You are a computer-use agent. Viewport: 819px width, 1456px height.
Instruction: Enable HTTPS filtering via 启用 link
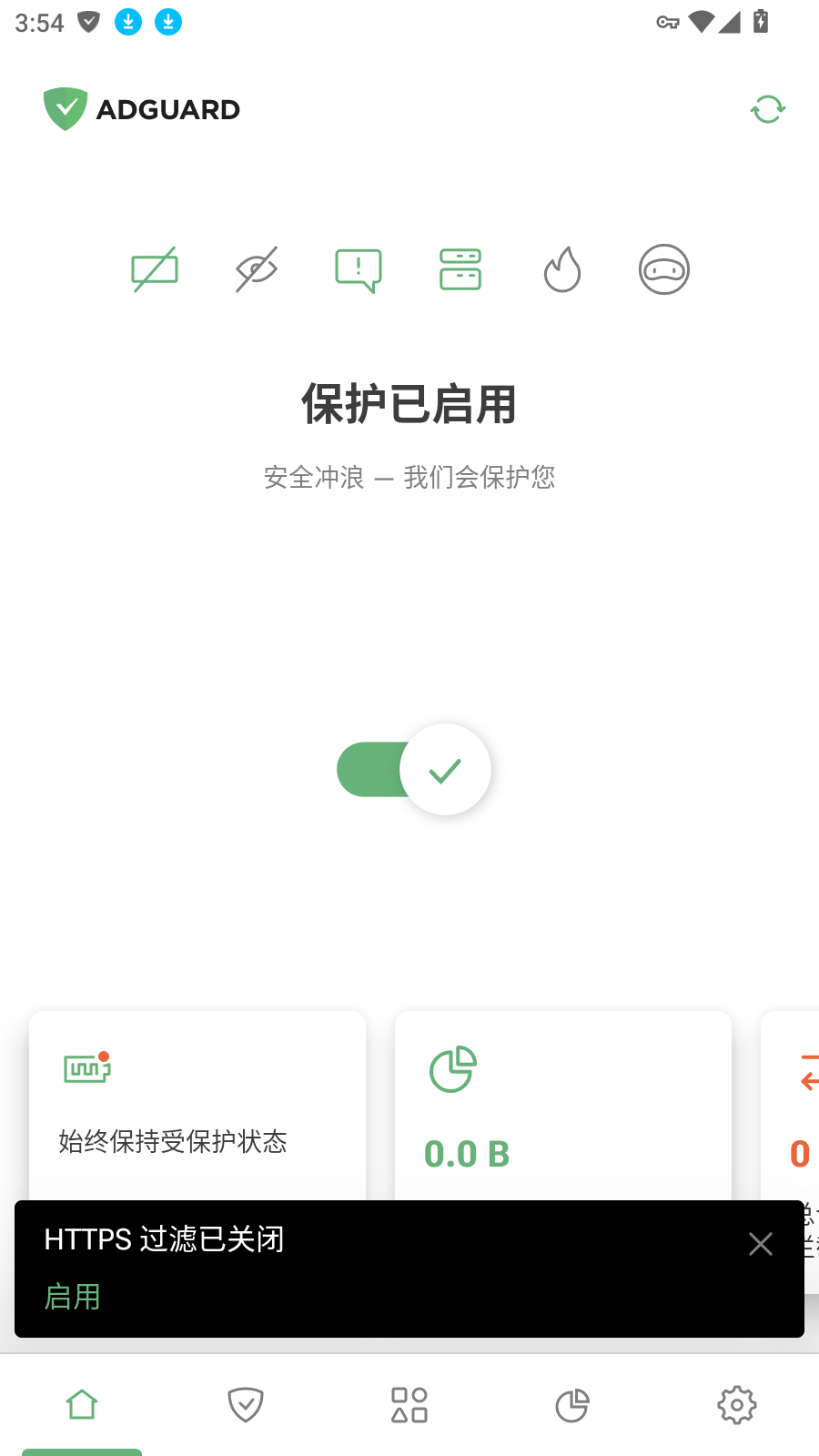click(73, 1296)
